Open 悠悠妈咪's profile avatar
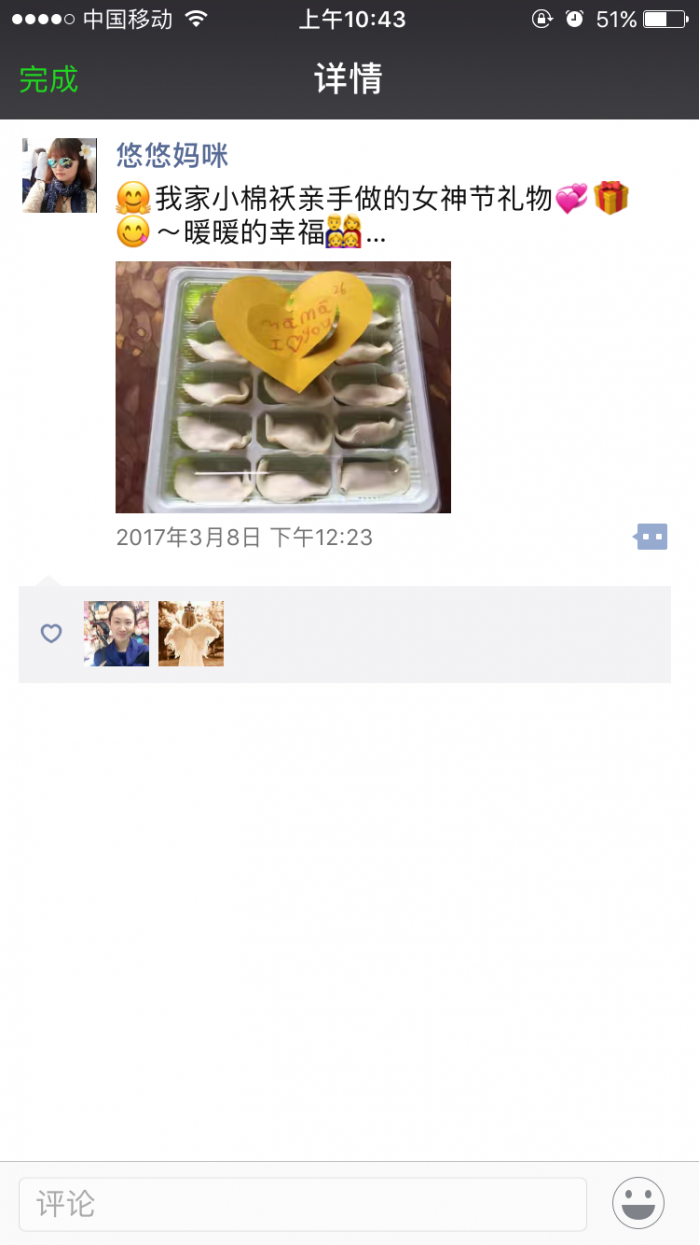This screenshot has width=700, height=1245. [x=60, y=175]
